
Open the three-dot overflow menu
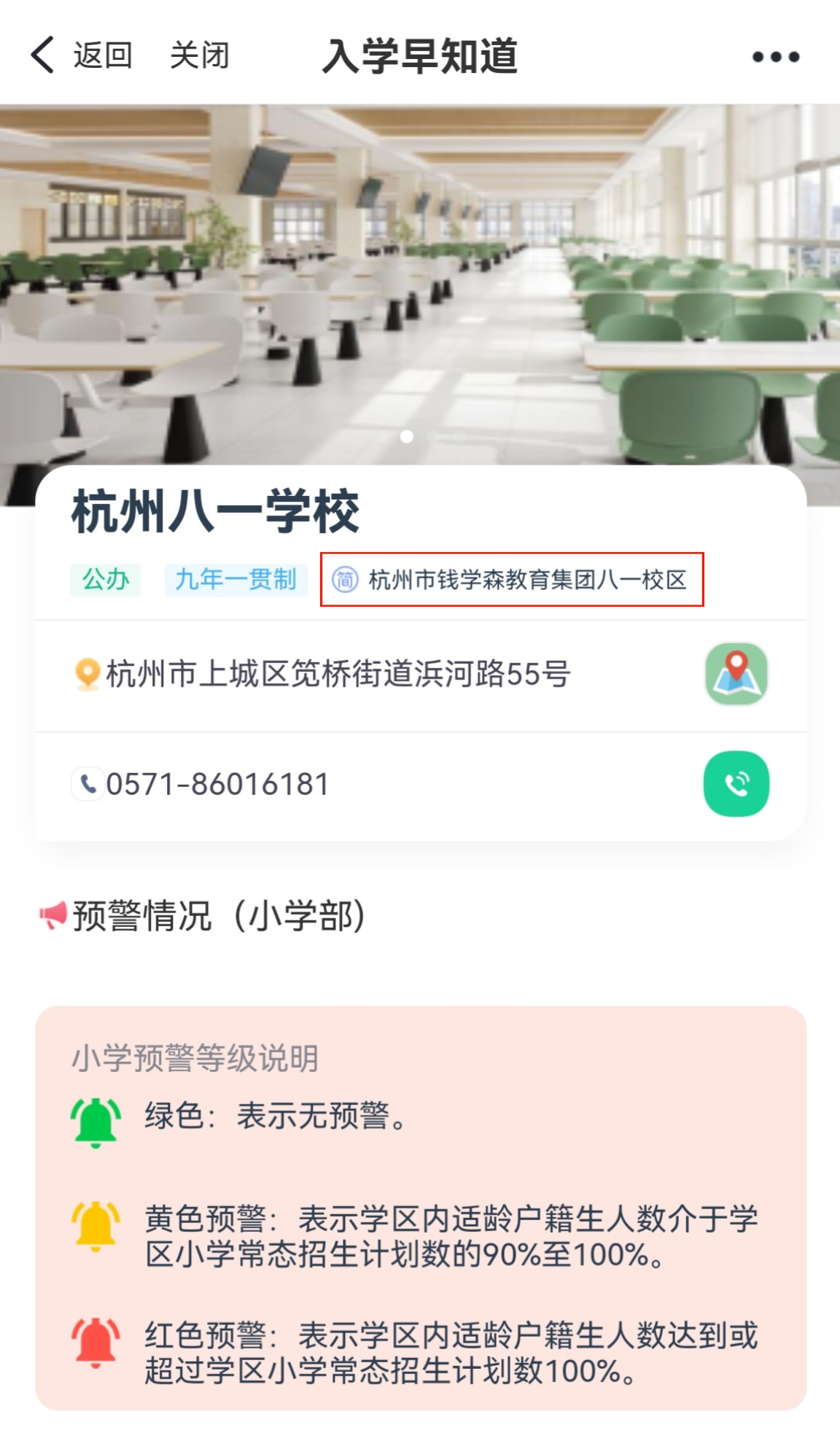pos(776,57)
